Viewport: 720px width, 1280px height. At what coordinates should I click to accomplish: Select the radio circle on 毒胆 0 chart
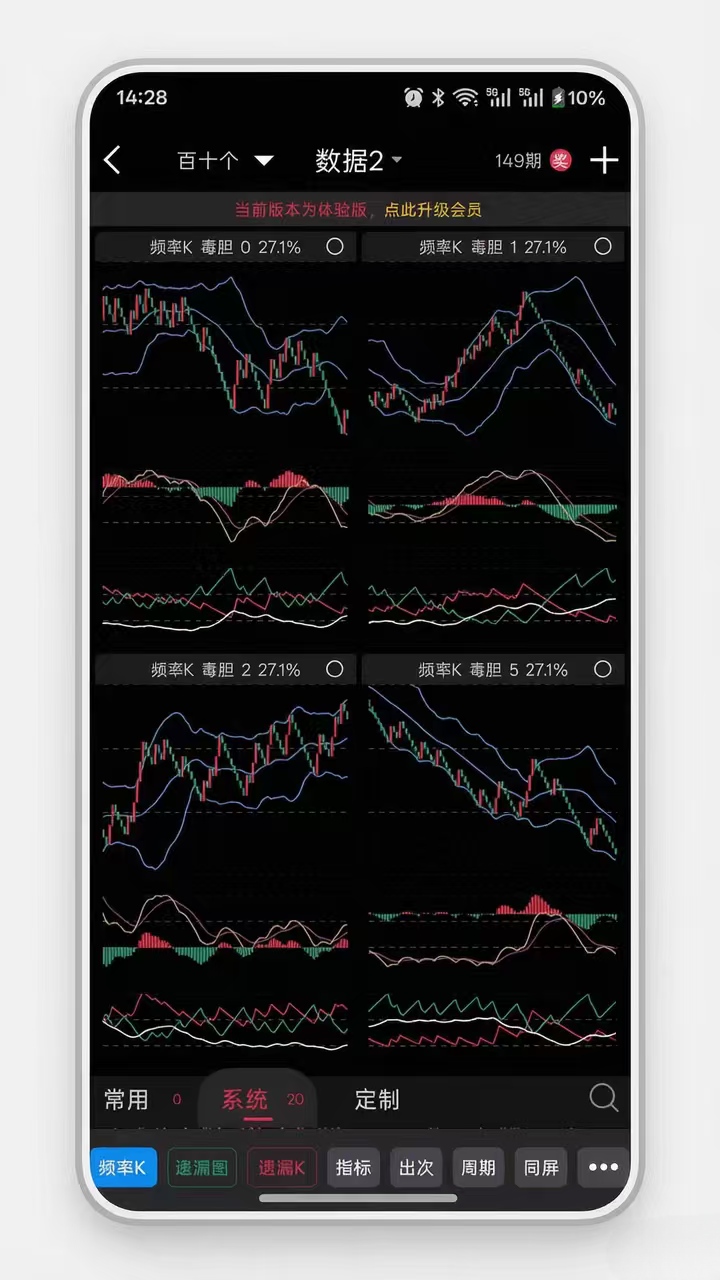pos(335,246)
